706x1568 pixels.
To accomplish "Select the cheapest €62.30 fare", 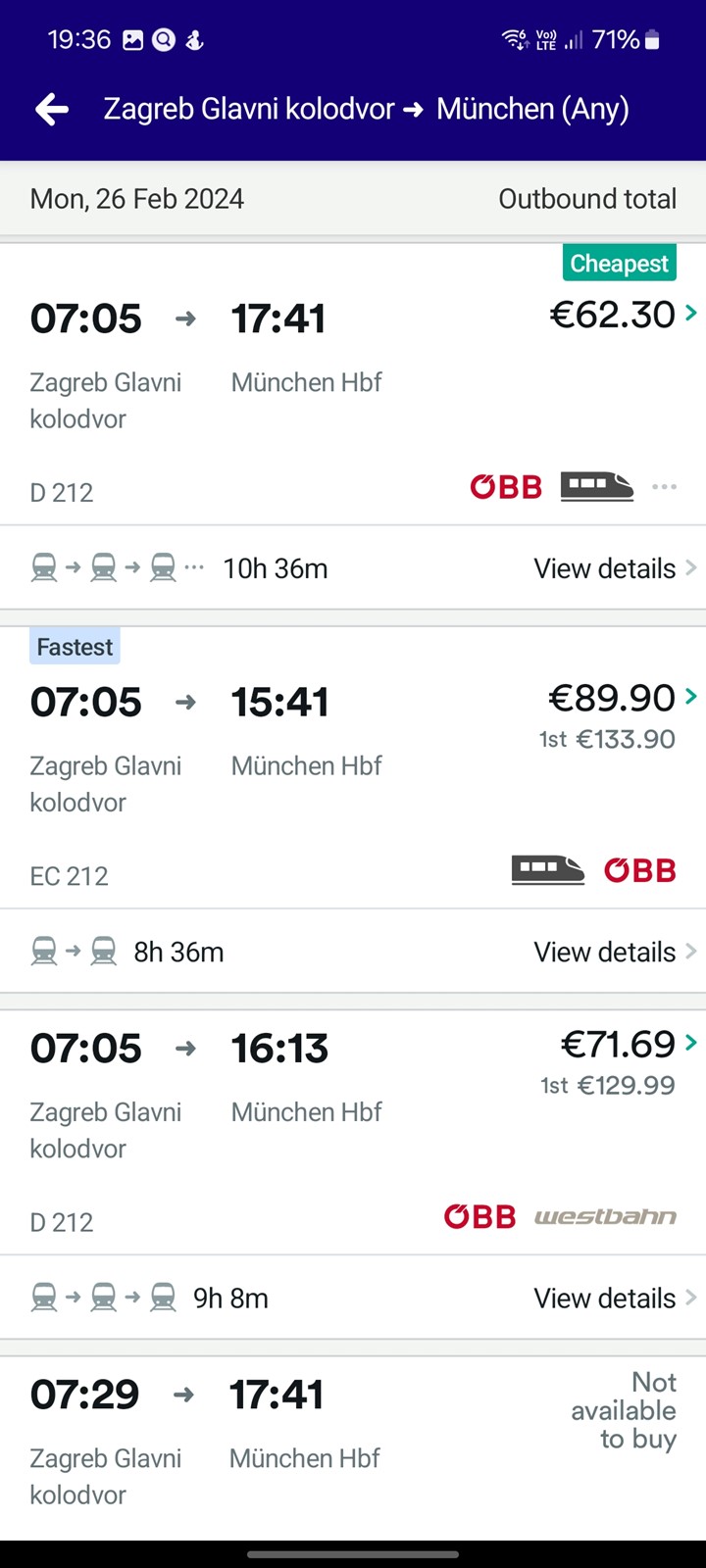I will (624, 315).
